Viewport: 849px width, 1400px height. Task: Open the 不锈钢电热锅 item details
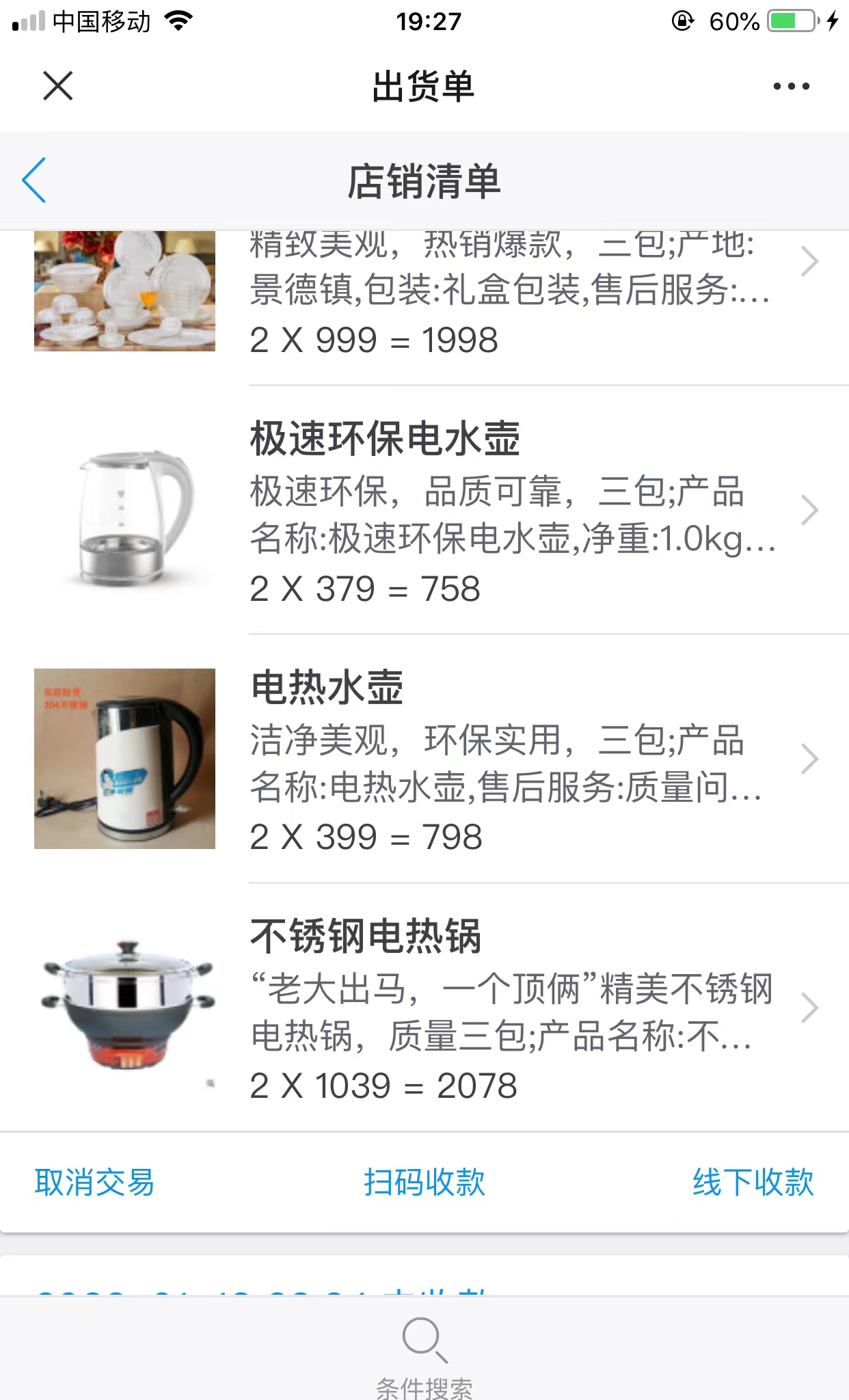(424, 1008)
